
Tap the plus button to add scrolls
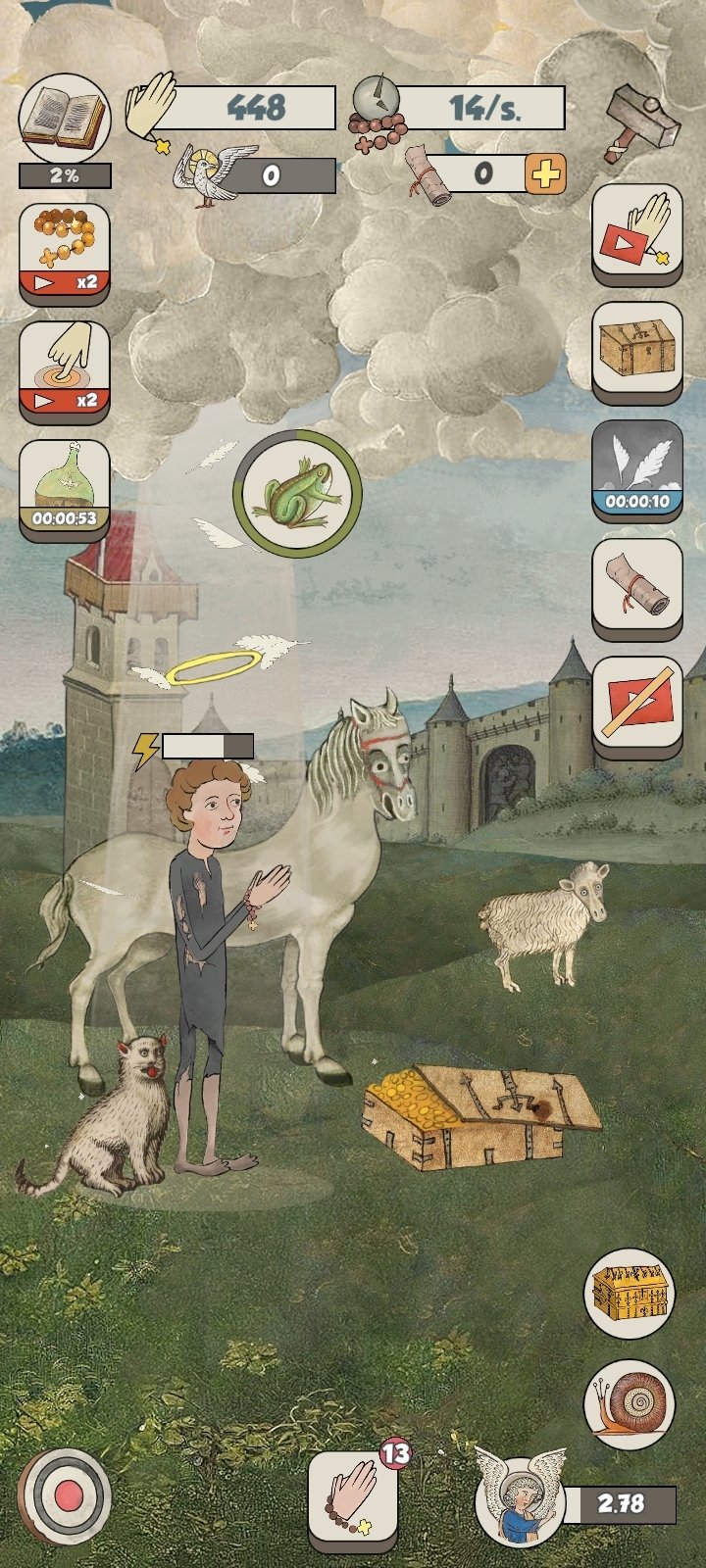pyautogui.click(x=545, y=174)
